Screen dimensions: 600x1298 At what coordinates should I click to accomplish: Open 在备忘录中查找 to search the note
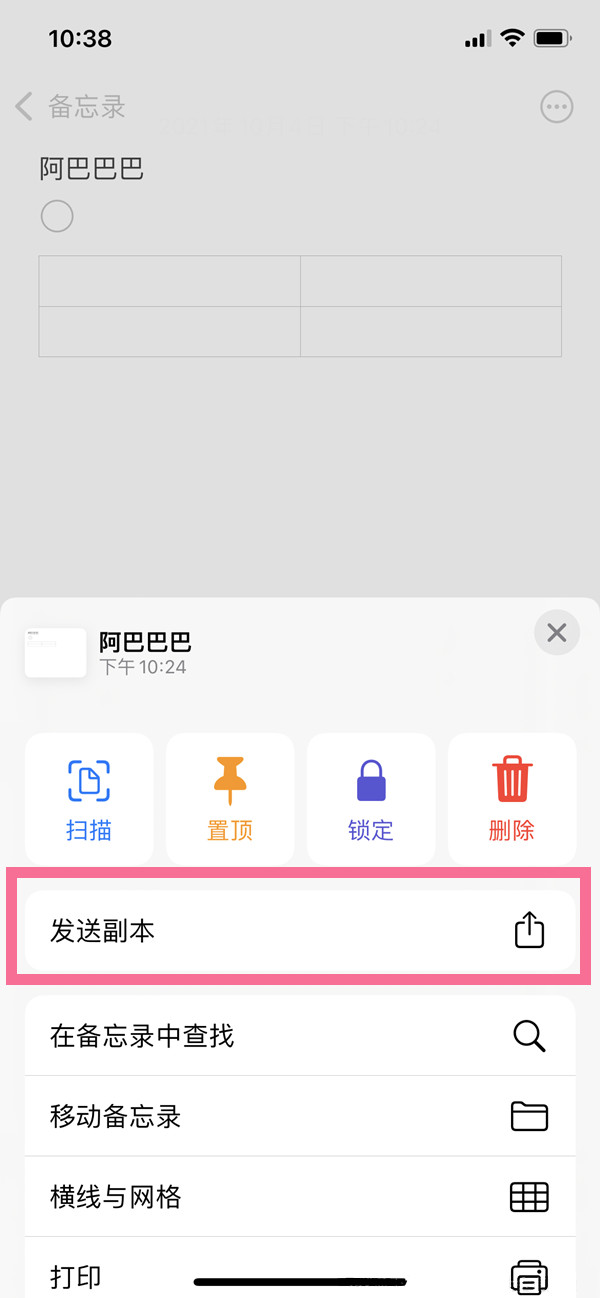point(299,1035)
